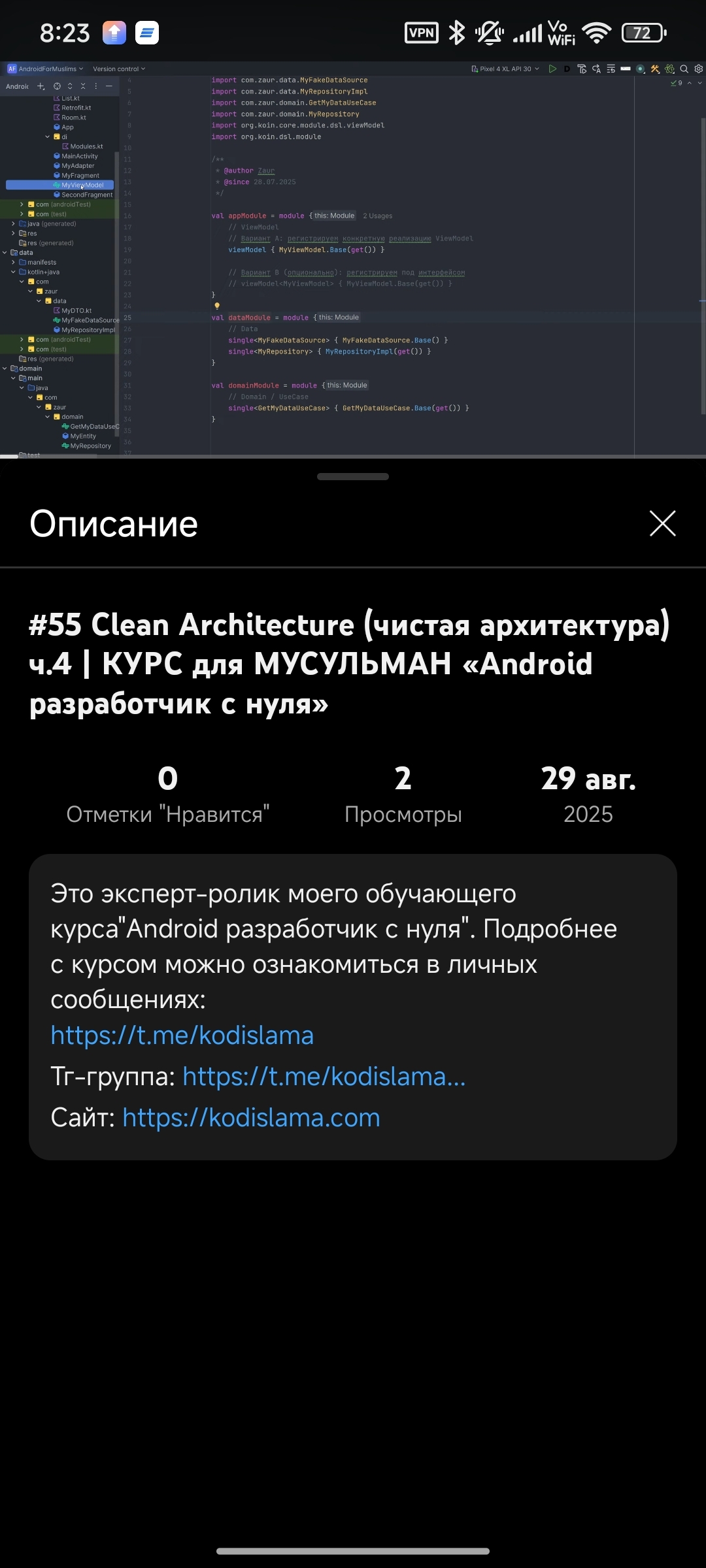Open the kodislama.com website link

point(251,1117)
